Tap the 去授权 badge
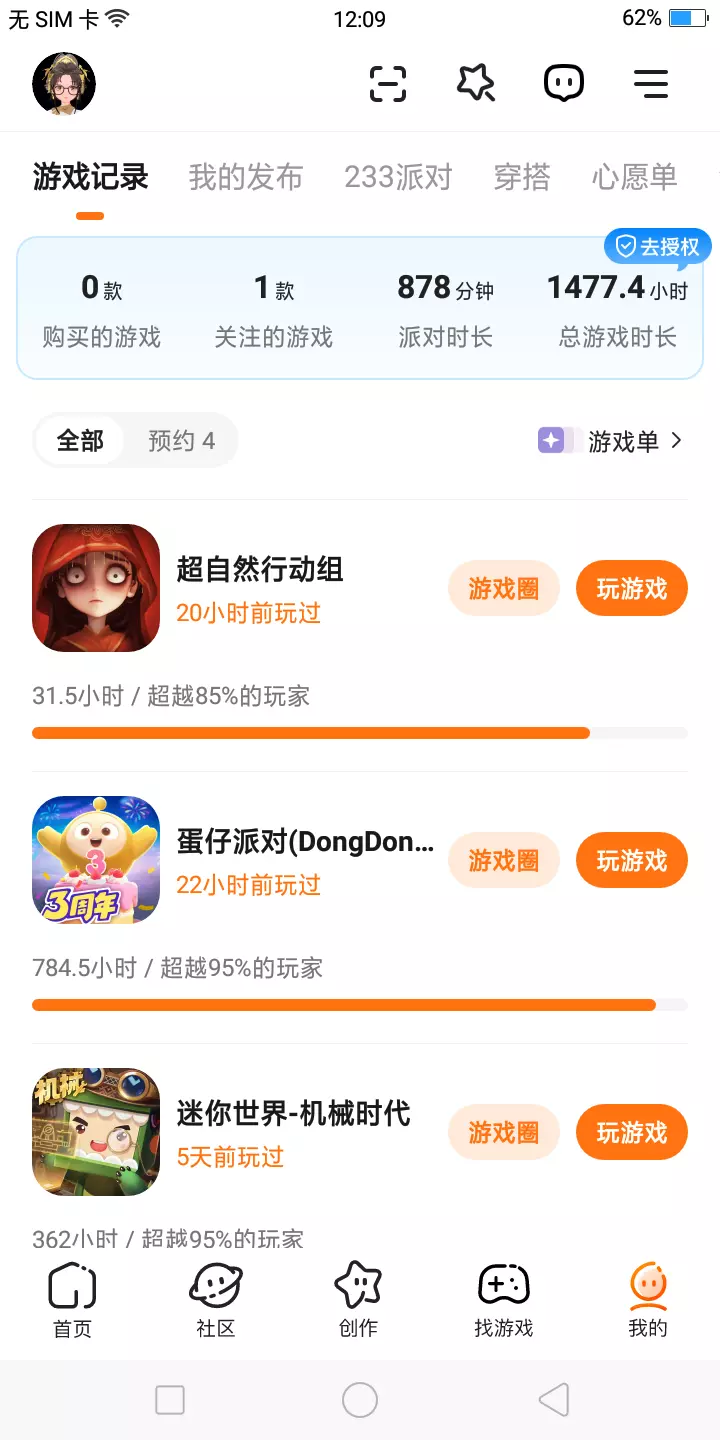The height and width of the screenshot is (1440, 720). 658,246
